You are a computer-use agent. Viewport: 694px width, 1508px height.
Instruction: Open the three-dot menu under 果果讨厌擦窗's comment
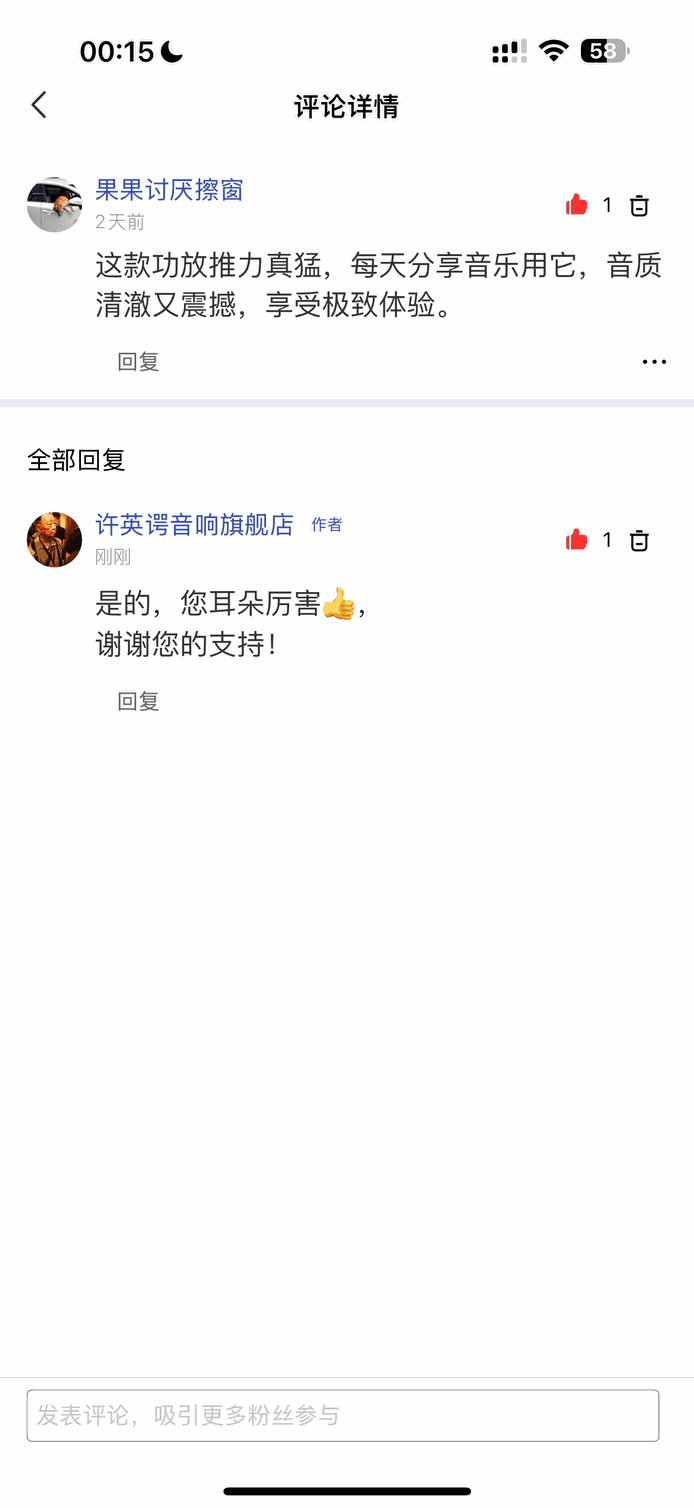click(654, 362)
